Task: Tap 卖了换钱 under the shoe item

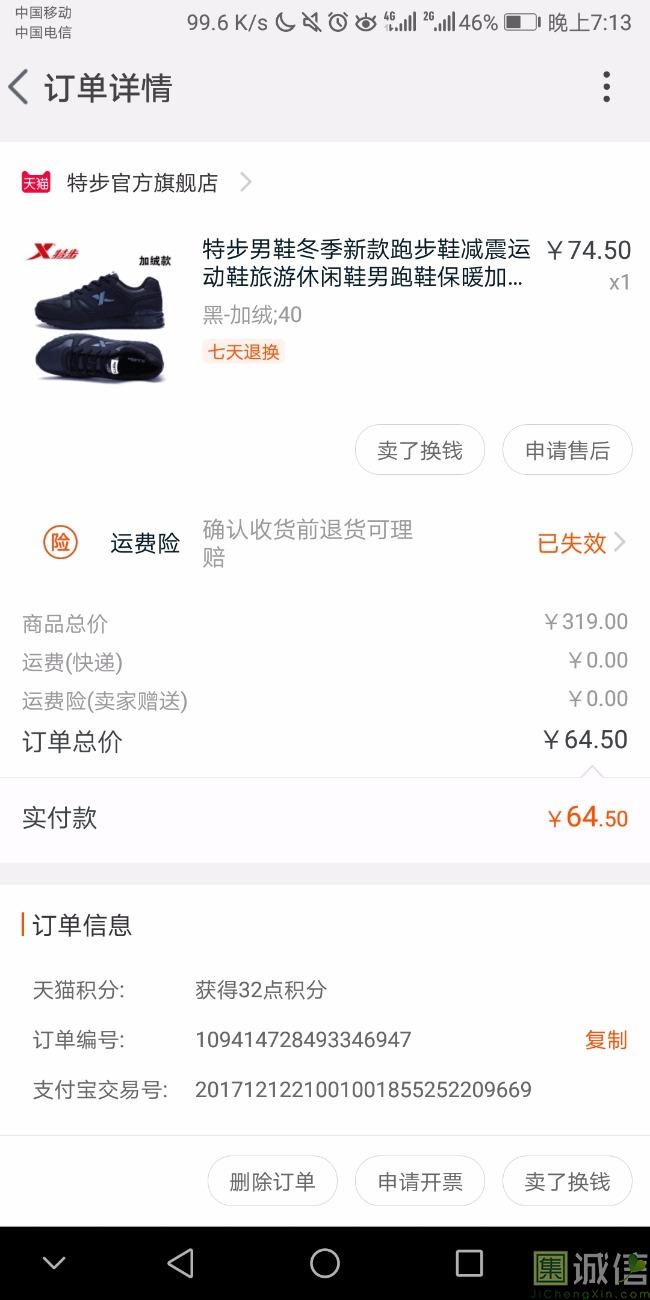Action: pyautogui.click(x=420, y=451)
